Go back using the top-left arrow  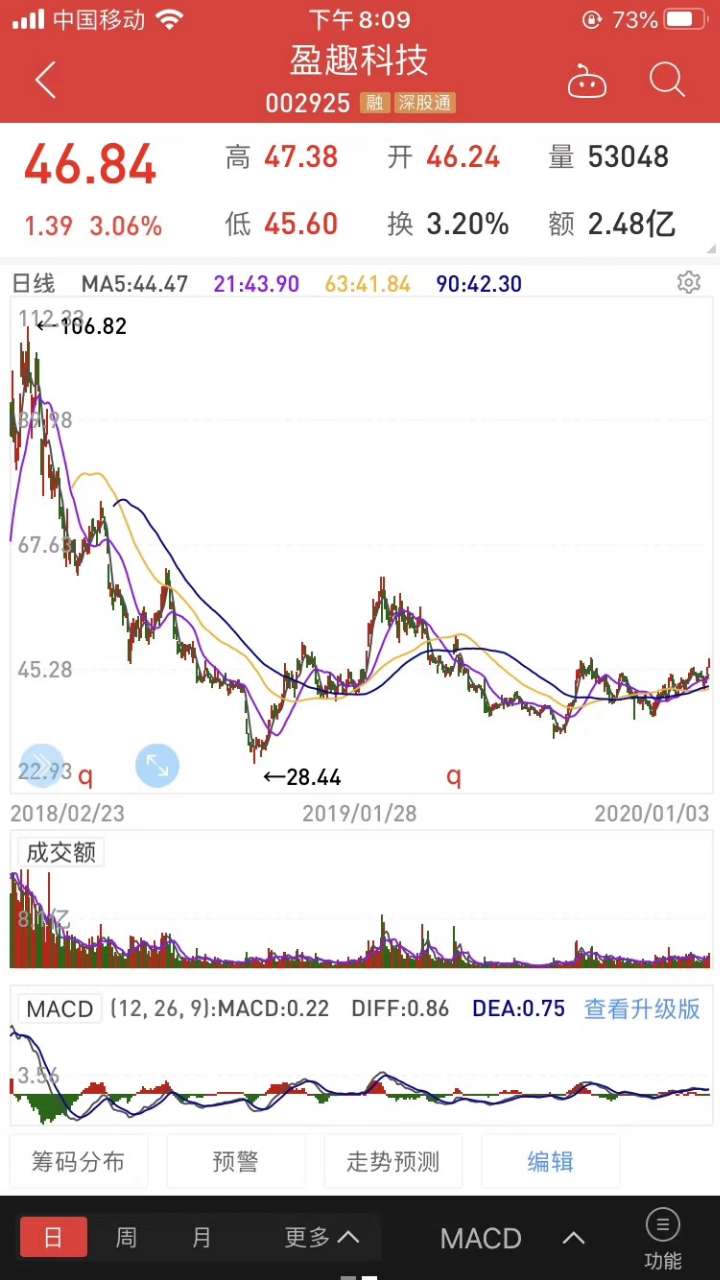coord(45,81)
